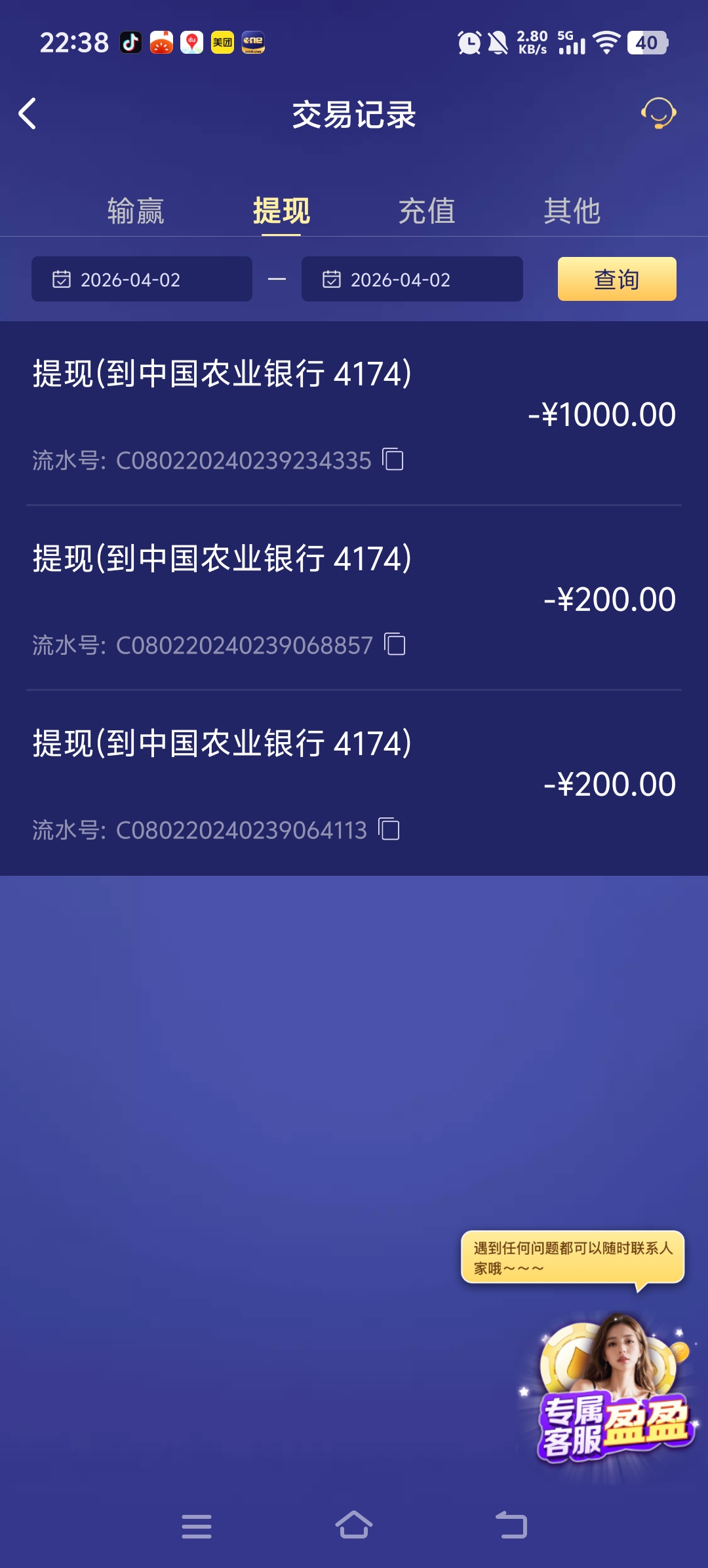Copy serial number ending in 064113
This screenshot has width=708, height=1568.
(x=389, y=829)
